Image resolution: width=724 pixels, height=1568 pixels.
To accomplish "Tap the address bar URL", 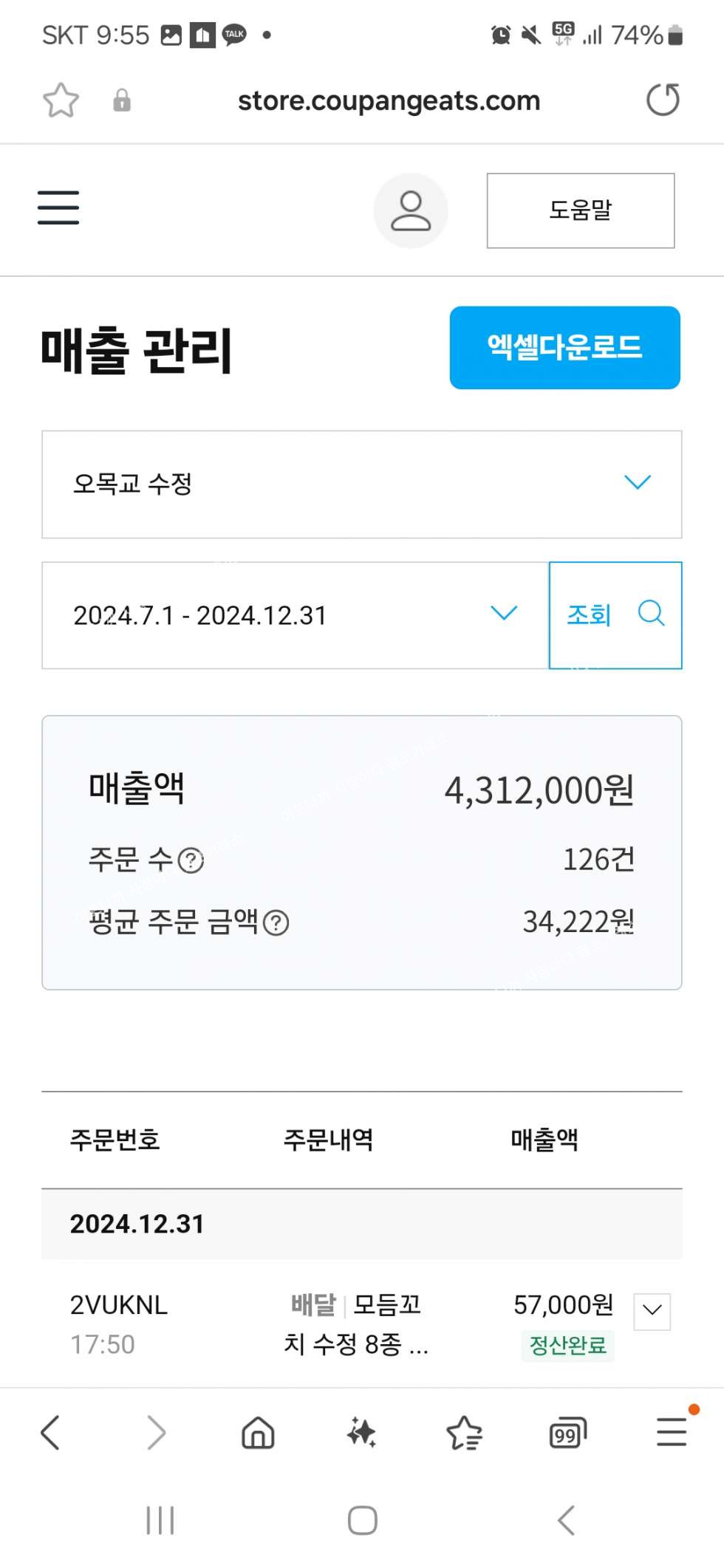I will [x=389, y=100].
